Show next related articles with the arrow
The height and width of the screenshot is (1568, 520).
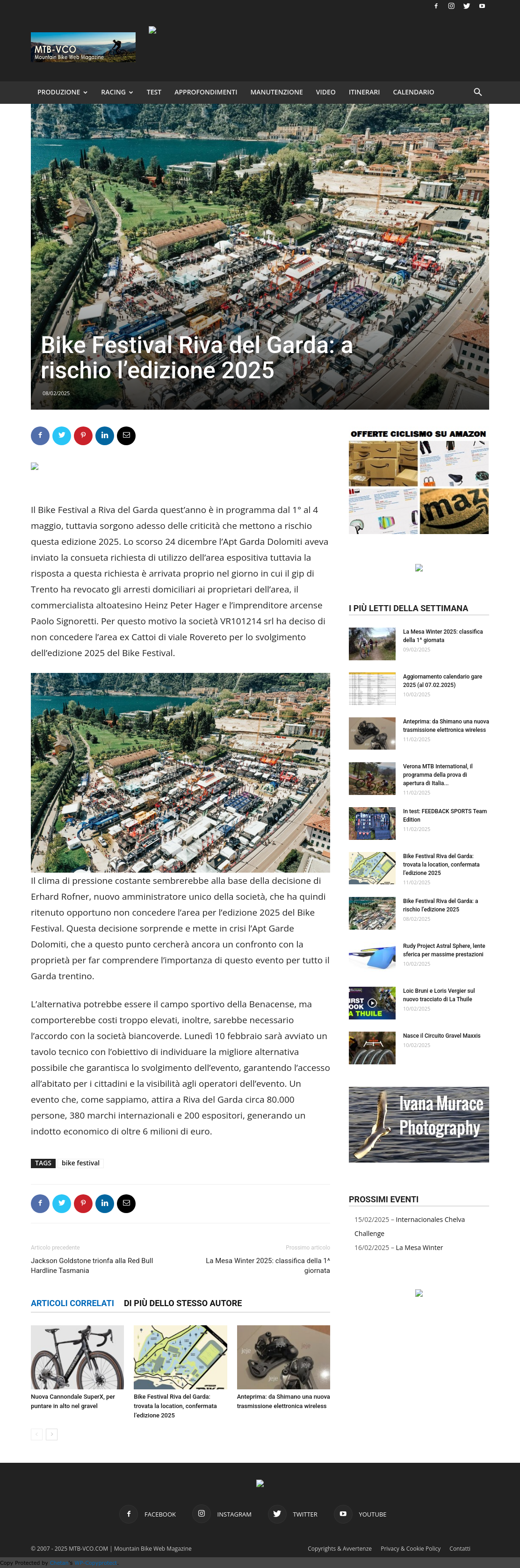(52, 1434)
